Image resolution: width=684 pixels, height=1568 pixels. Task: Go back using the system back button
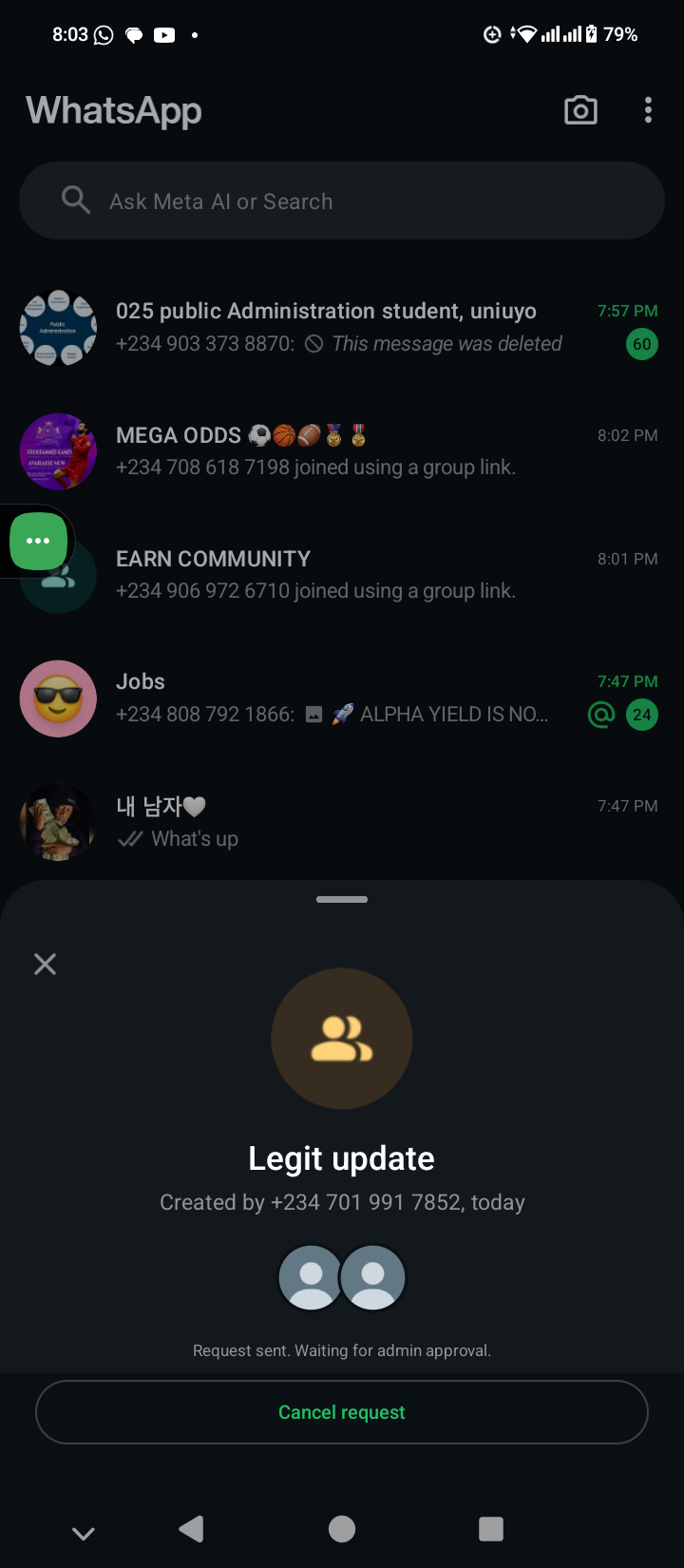191,1528
